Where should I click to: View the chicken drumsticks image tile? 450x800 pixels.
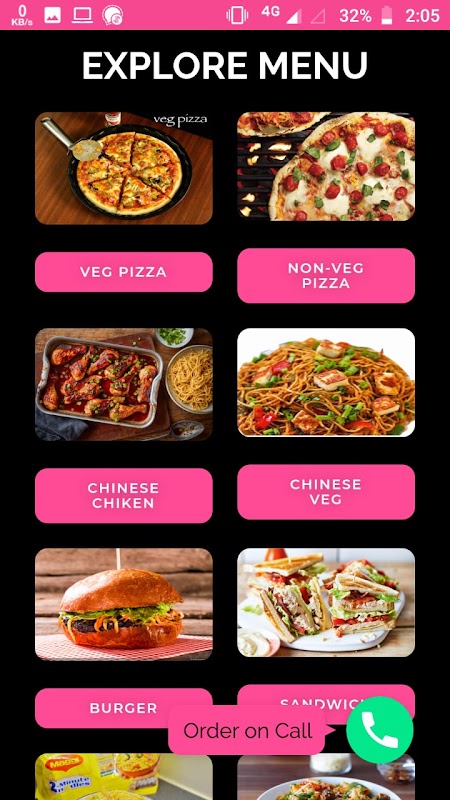(123, 384)
